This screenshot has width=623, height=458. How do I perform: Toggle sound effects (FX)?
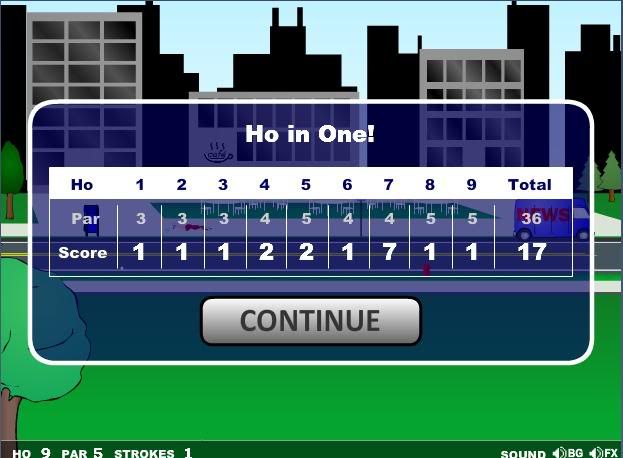pos(603,452)
